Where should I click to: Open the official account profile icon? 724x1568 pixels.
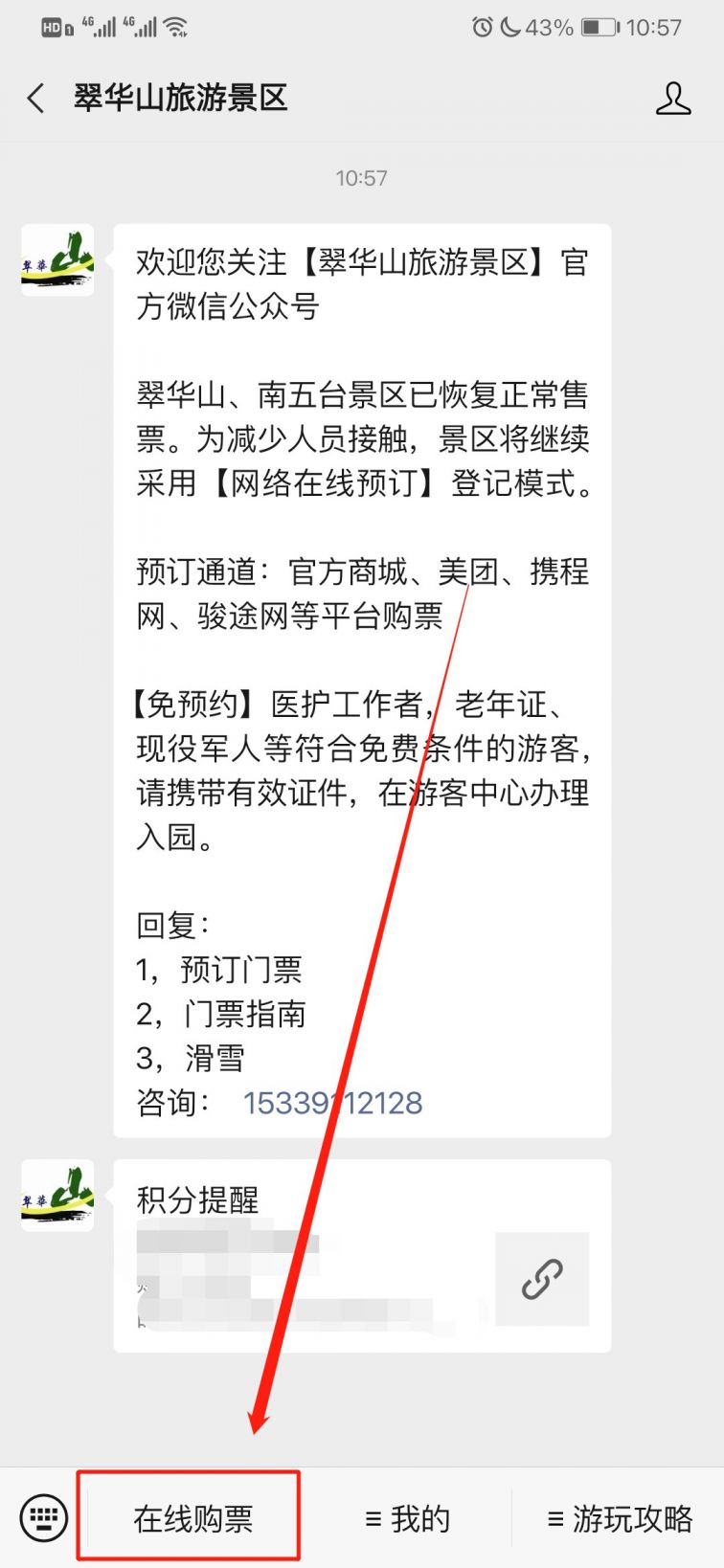click(x=673, y=98)
